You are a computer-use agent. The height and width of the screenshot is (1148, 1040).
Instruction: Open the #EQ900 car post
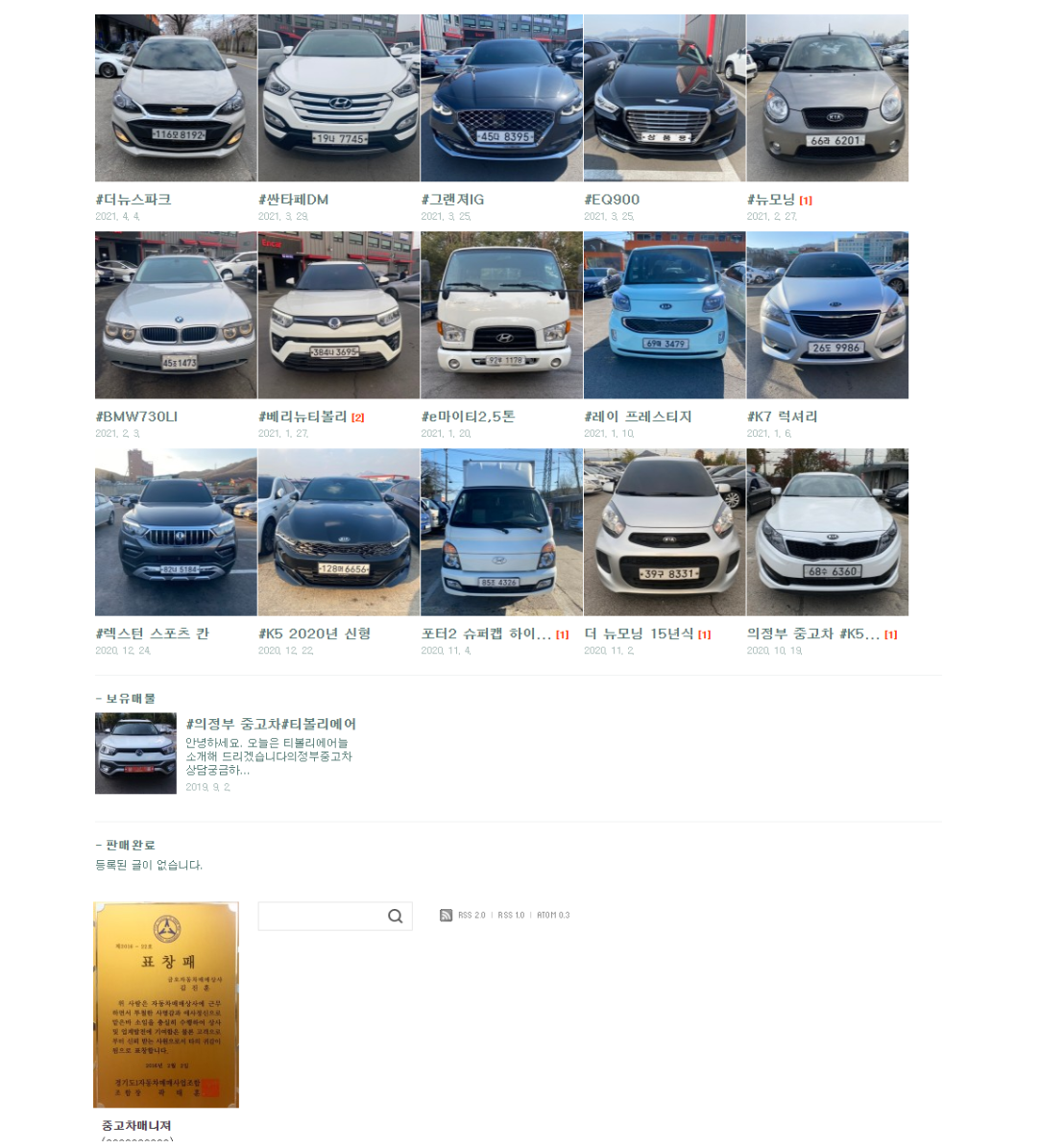(x=612, y=200)
